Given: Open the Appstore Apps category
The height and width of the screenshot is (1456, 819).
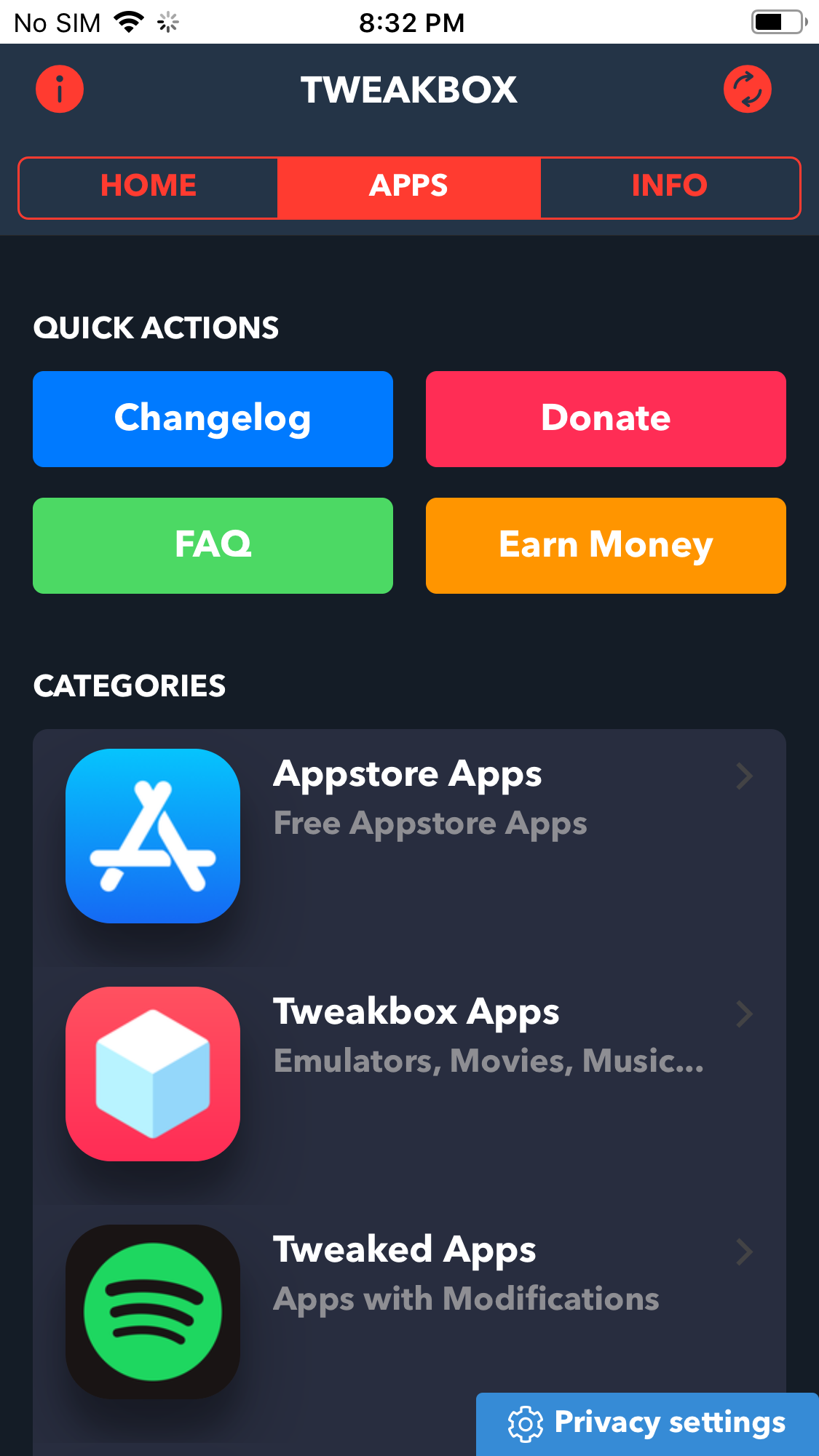Looking at the screenshot, I should pyautogui.click(x=409, y=837).
